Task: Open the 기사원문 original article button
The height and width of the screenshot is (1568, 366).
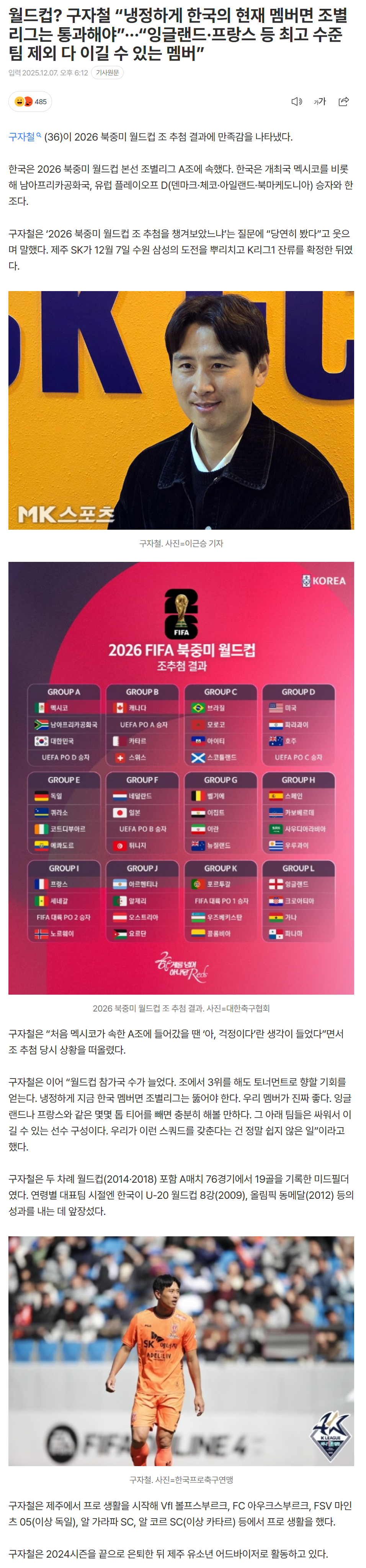Action: point(108,72)
